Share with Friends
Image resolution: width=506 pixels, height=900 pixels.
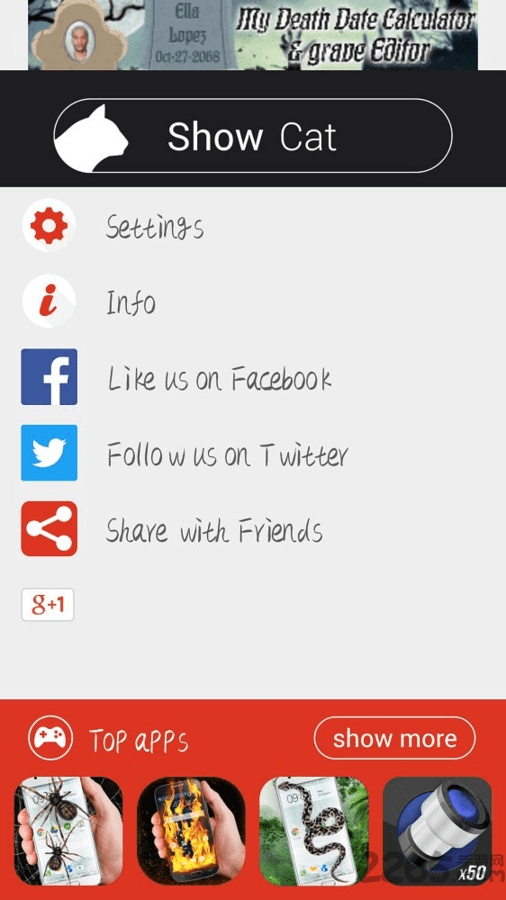(253, 529)
